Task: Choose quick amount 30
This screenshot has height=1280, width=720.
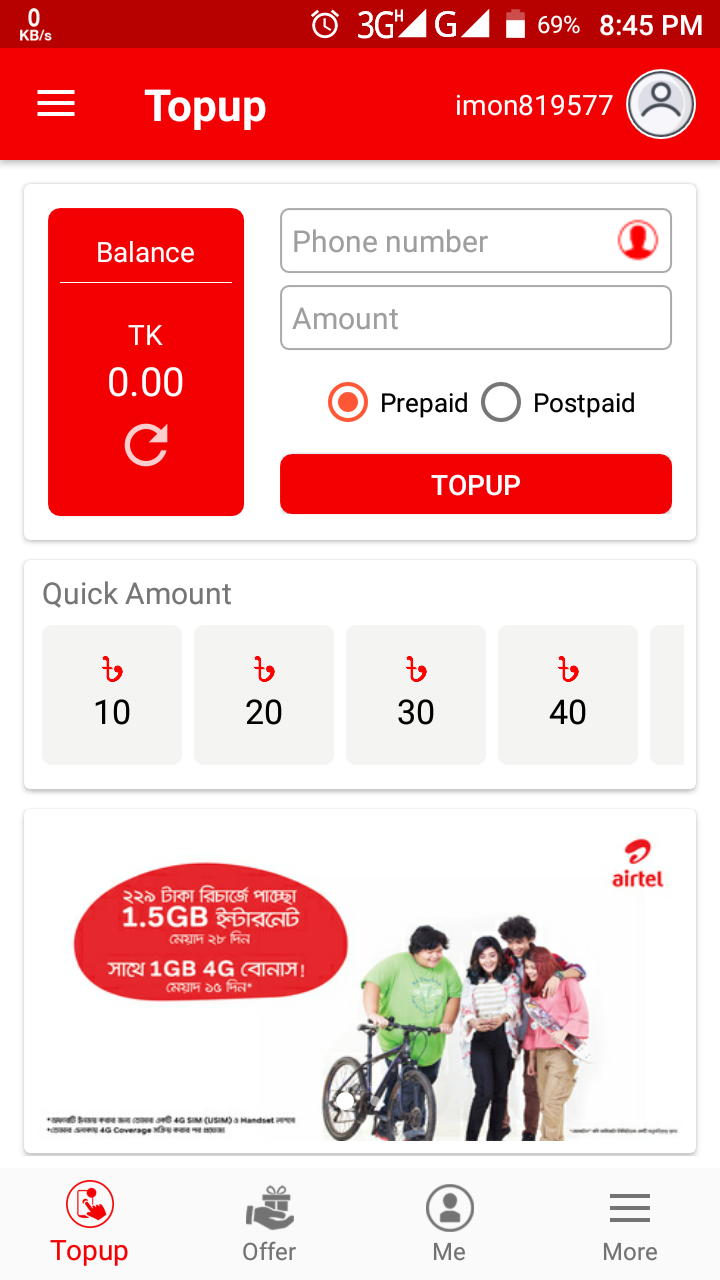Action: pyautogui.click(x=416, y=694)
